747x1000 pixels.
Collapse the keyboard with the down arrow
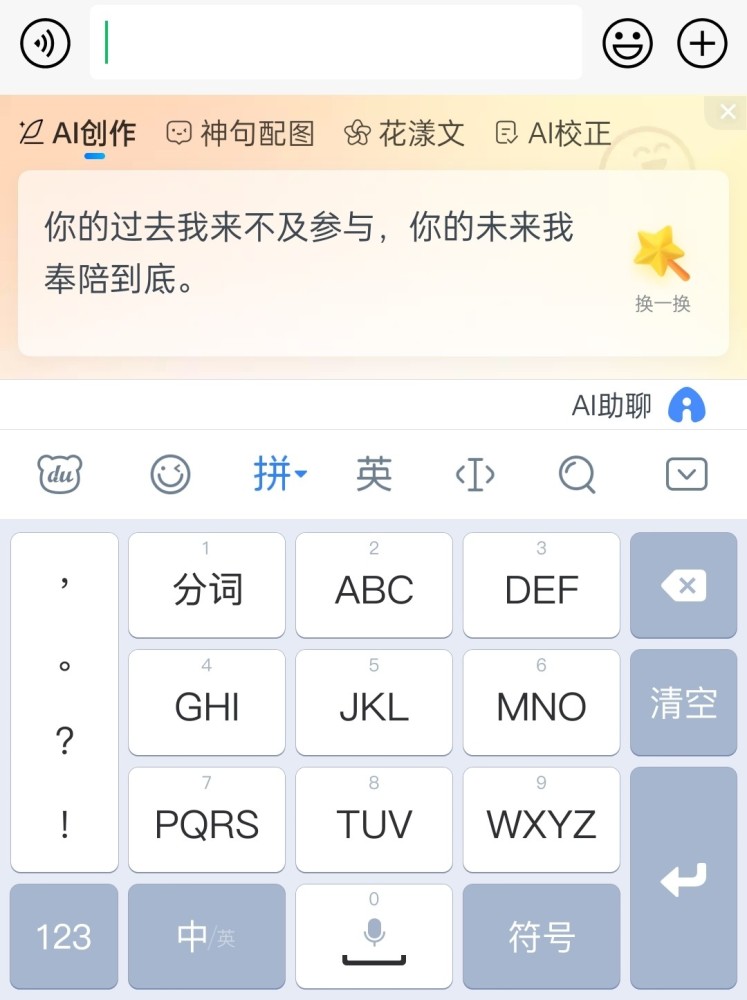(686, 474)
